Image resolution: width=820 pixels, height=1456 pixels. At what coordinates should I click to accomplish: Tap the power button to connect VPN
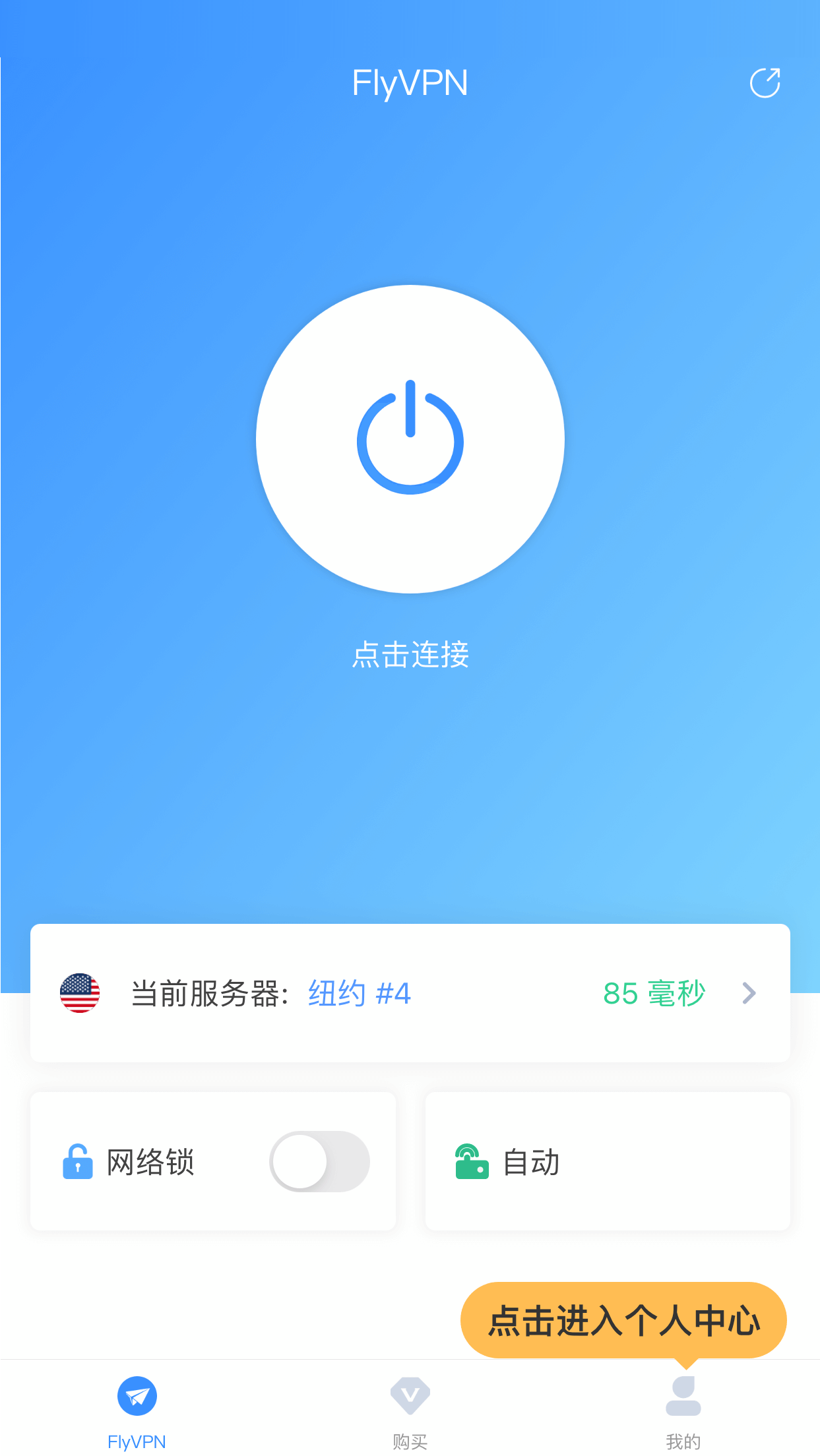[x=410, y=439]
